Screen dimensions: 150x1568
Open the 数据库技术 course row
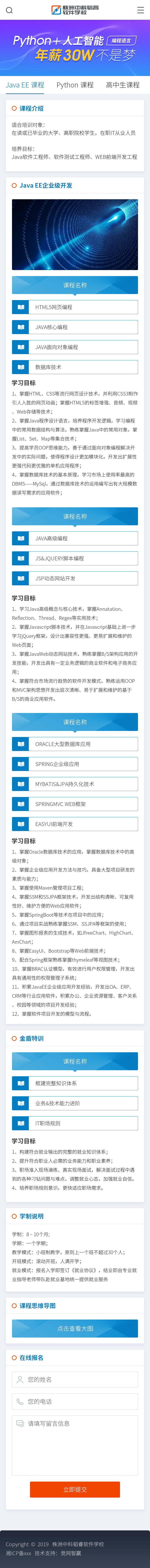[x=75, y=367]
